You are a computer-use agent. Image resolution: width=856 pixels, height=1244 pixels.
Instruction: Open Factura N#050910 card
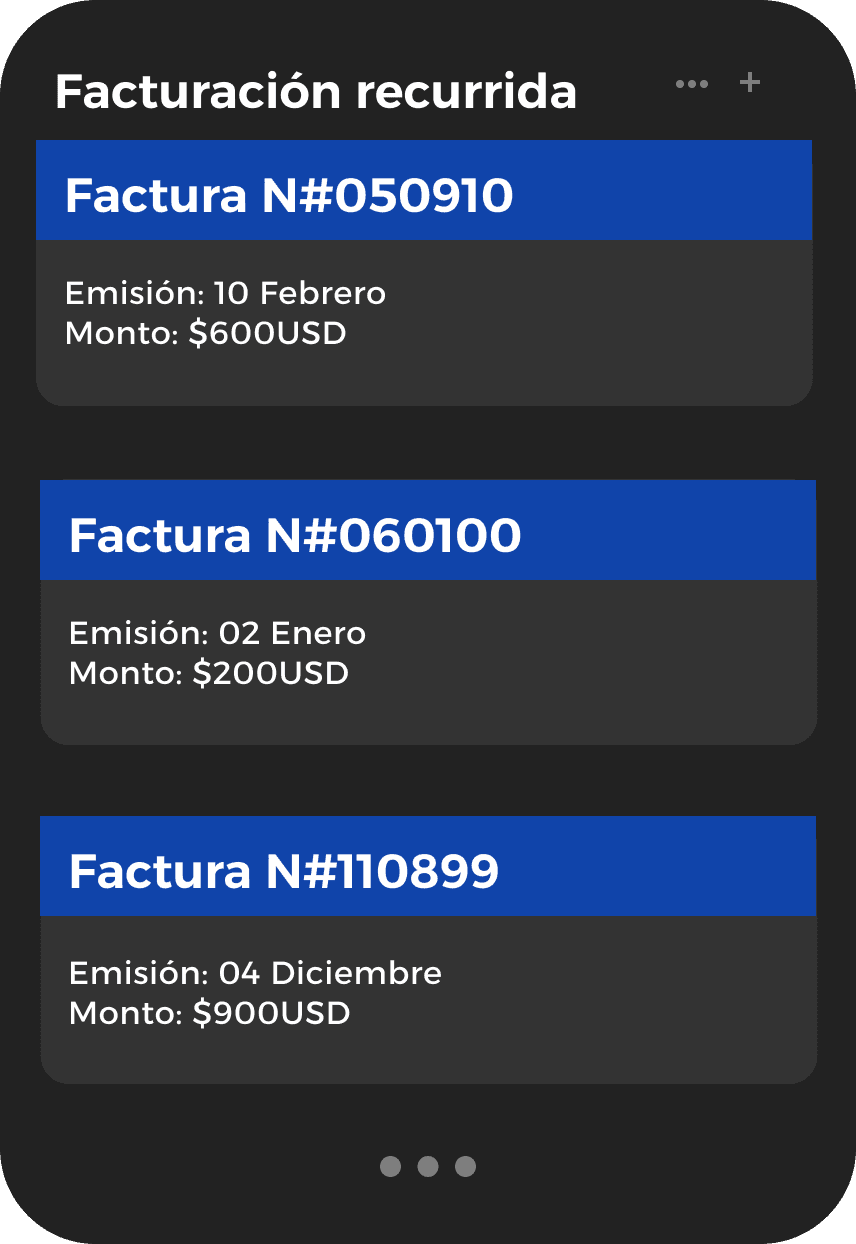tap(424, 272)
